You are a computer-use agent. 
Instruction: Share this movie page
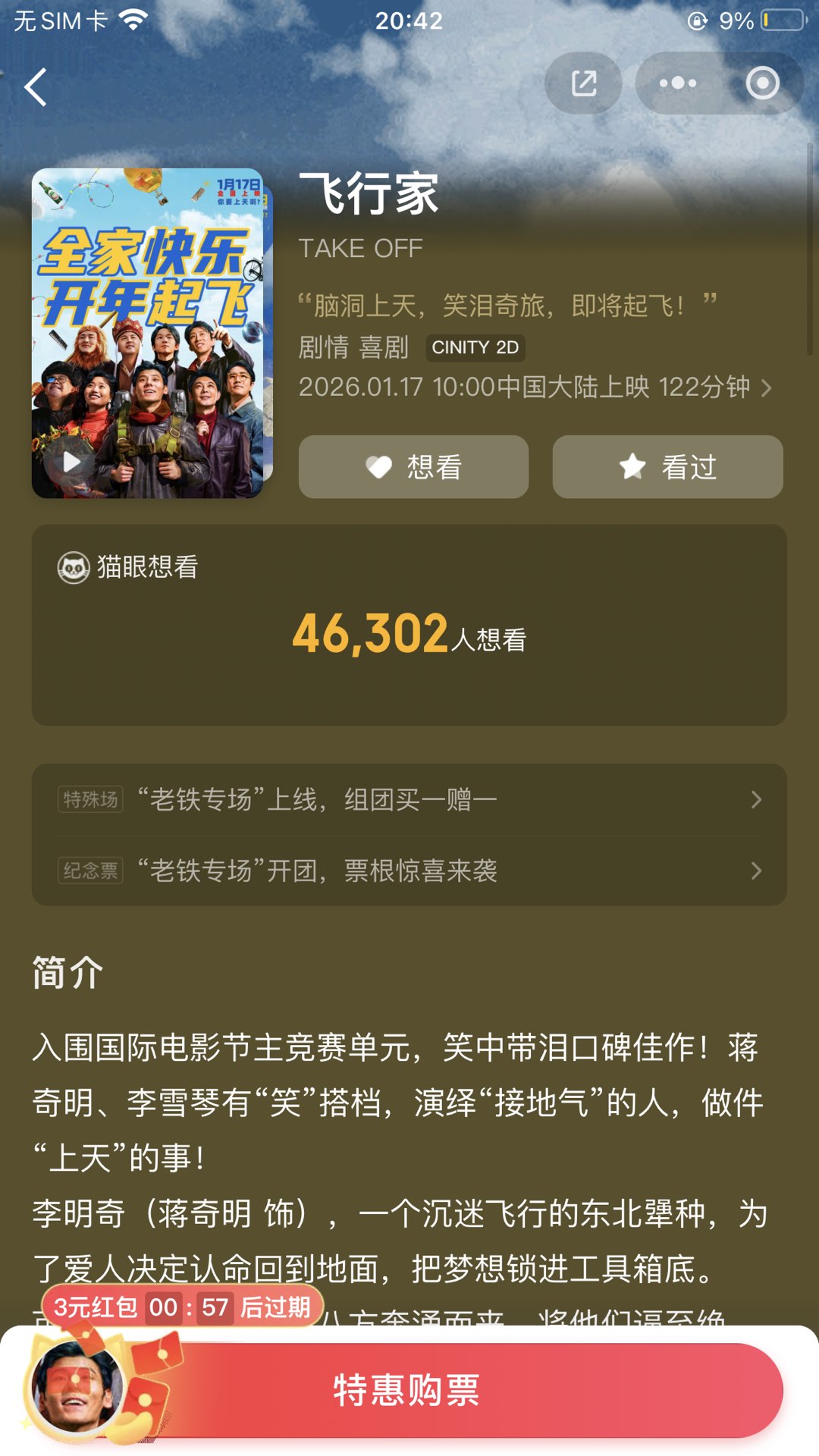[583, 83]
